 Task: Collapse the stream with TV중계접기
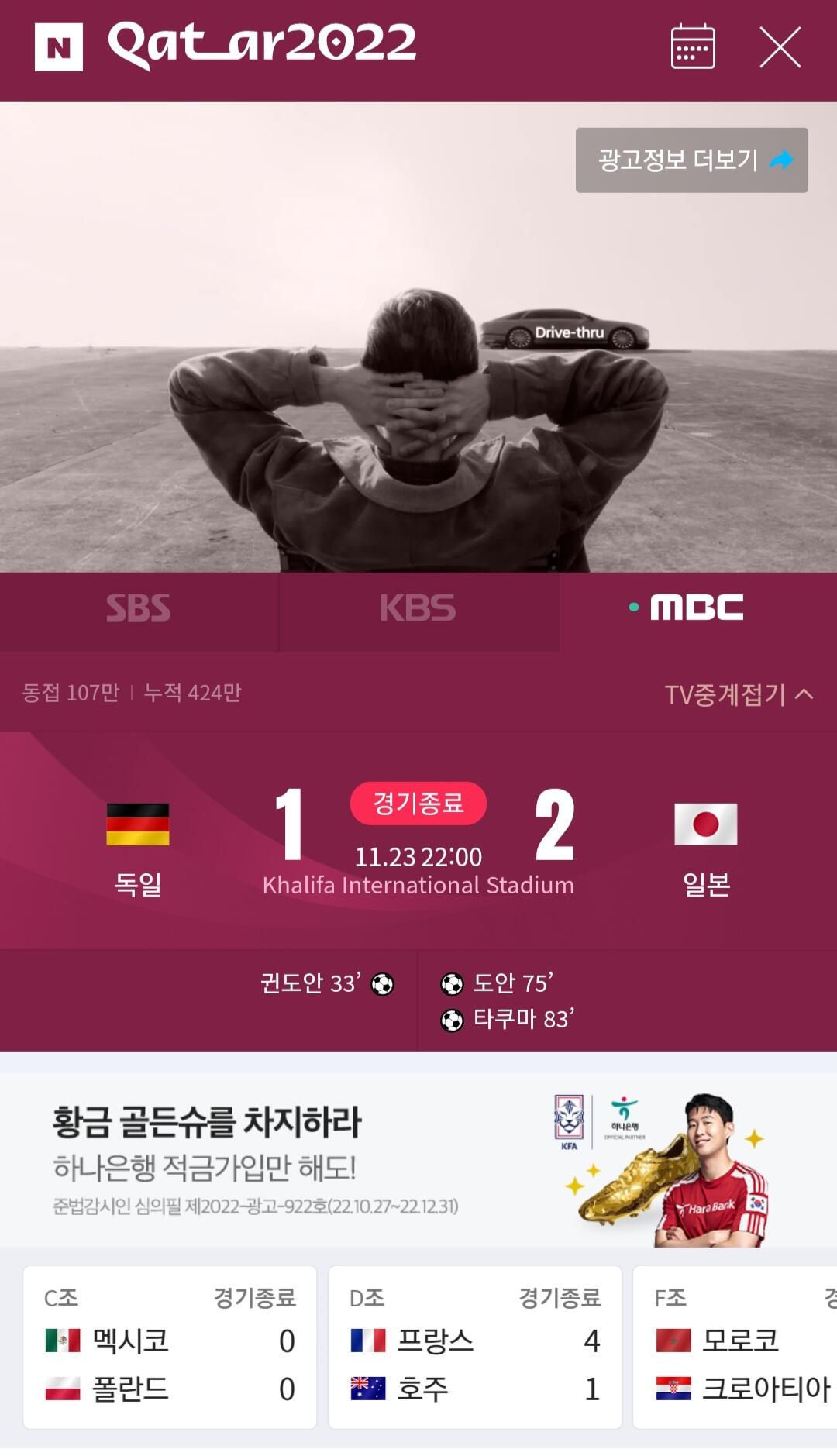click(x=739, y=694)
